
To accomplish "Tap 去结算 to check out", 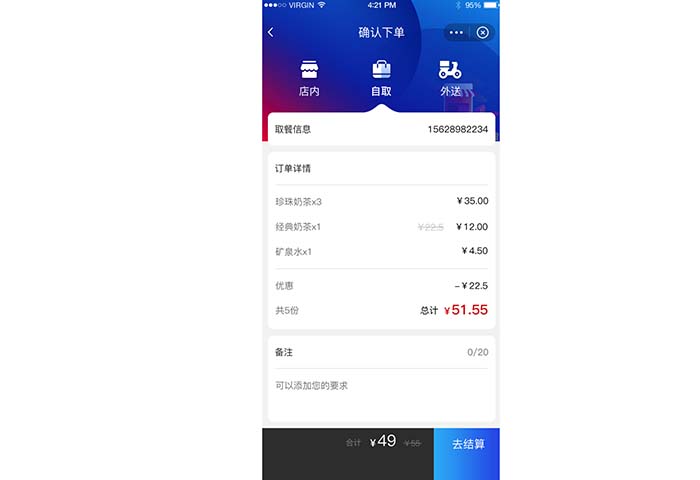I will (x=467, y=444).
